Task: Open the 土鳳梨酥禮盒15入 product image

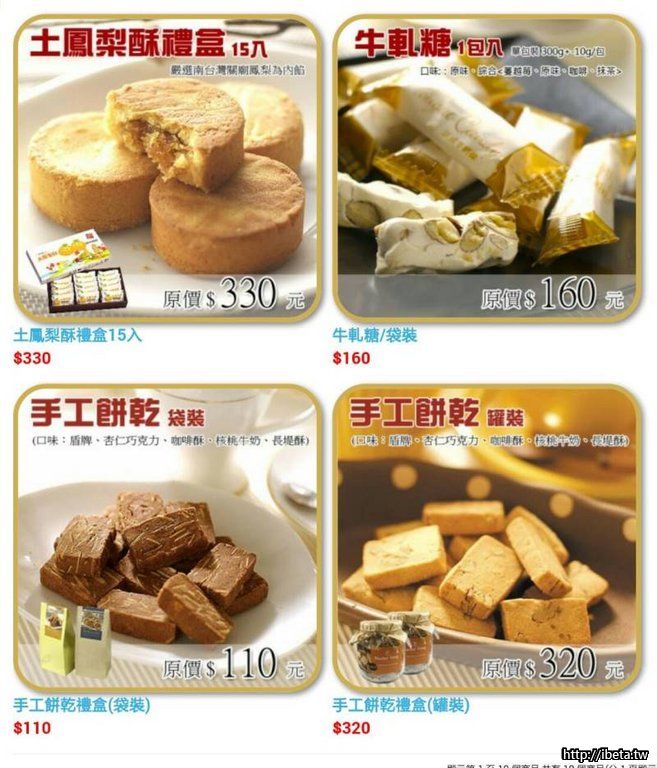Action: point(167,168)
